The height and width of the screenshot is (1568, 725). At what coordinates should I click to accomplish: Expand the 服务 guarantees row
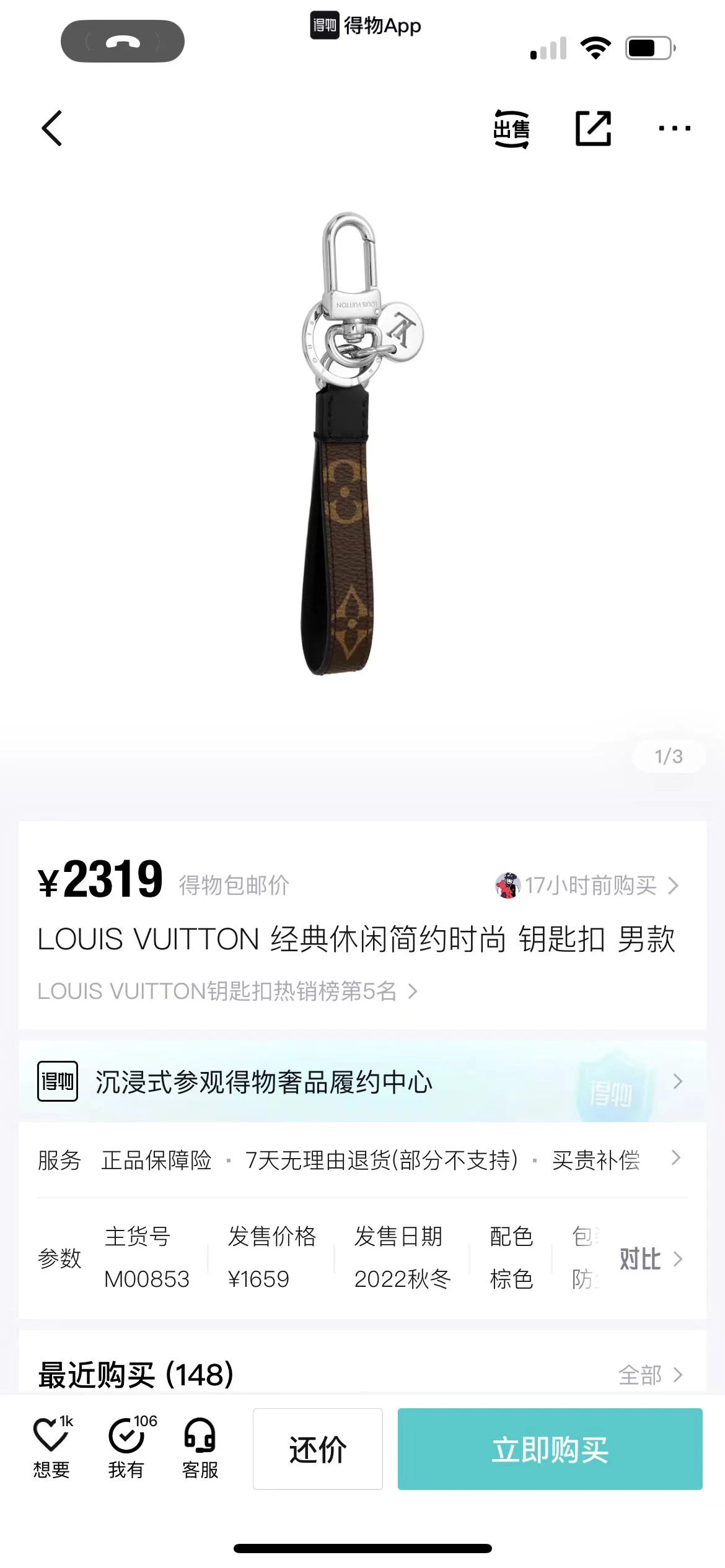pos(362,1159)
